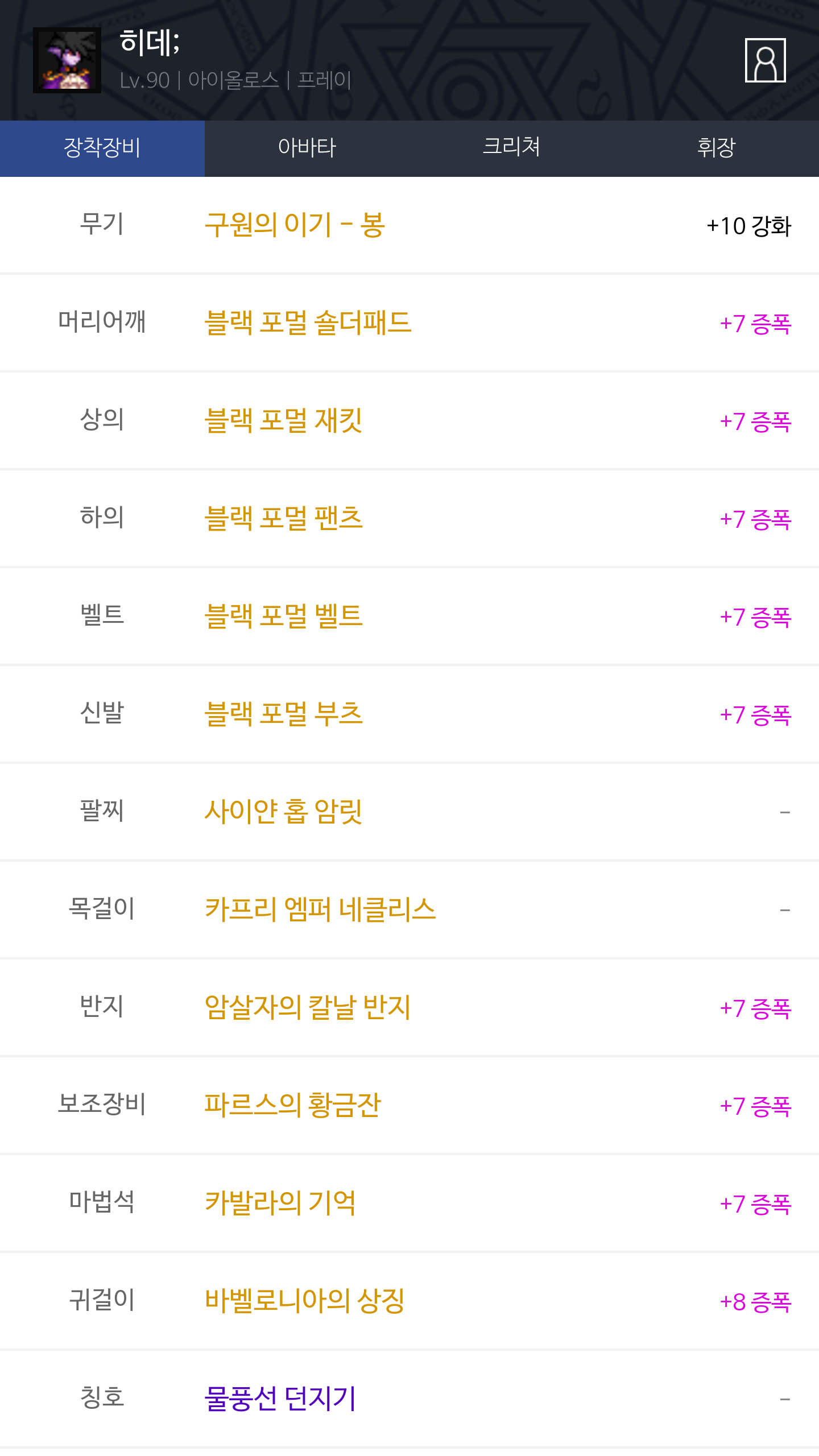
Task: Open the 휘장 tab
Action: (717, 148)
